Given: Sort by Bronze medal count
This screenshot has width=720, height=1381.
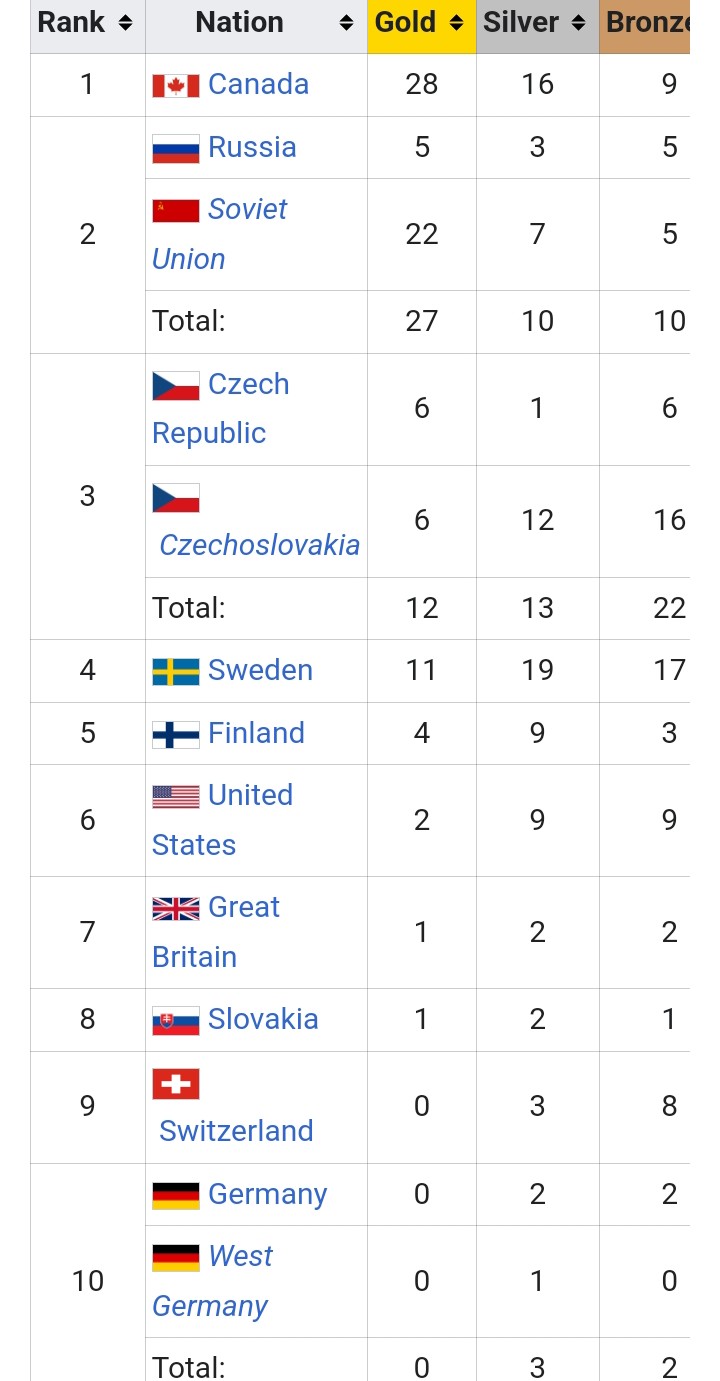Looking at the screenshot, I should point(645,23).
